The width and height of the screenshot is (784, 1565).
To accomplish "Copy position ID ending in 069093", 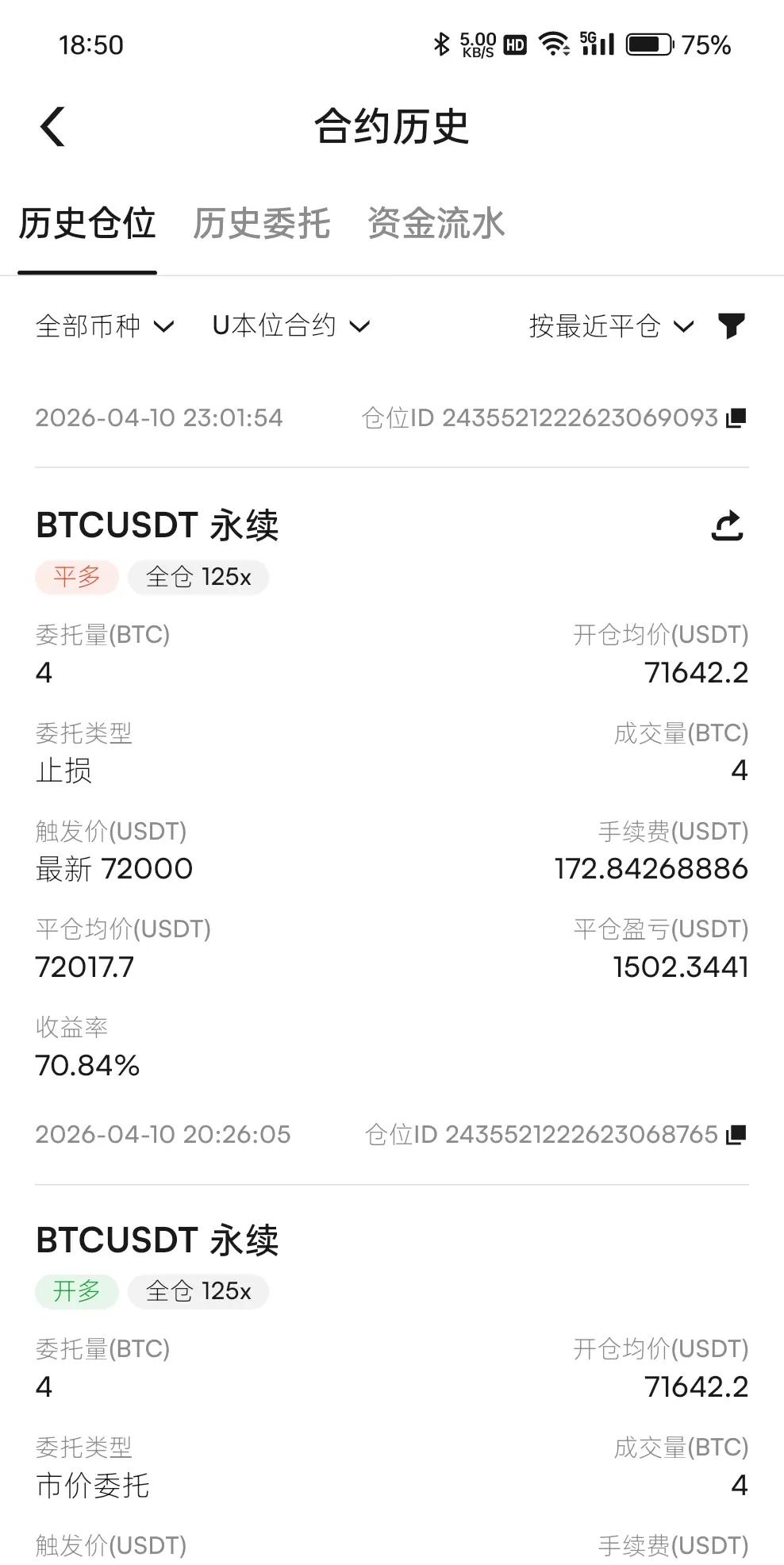I will [736, 418].
